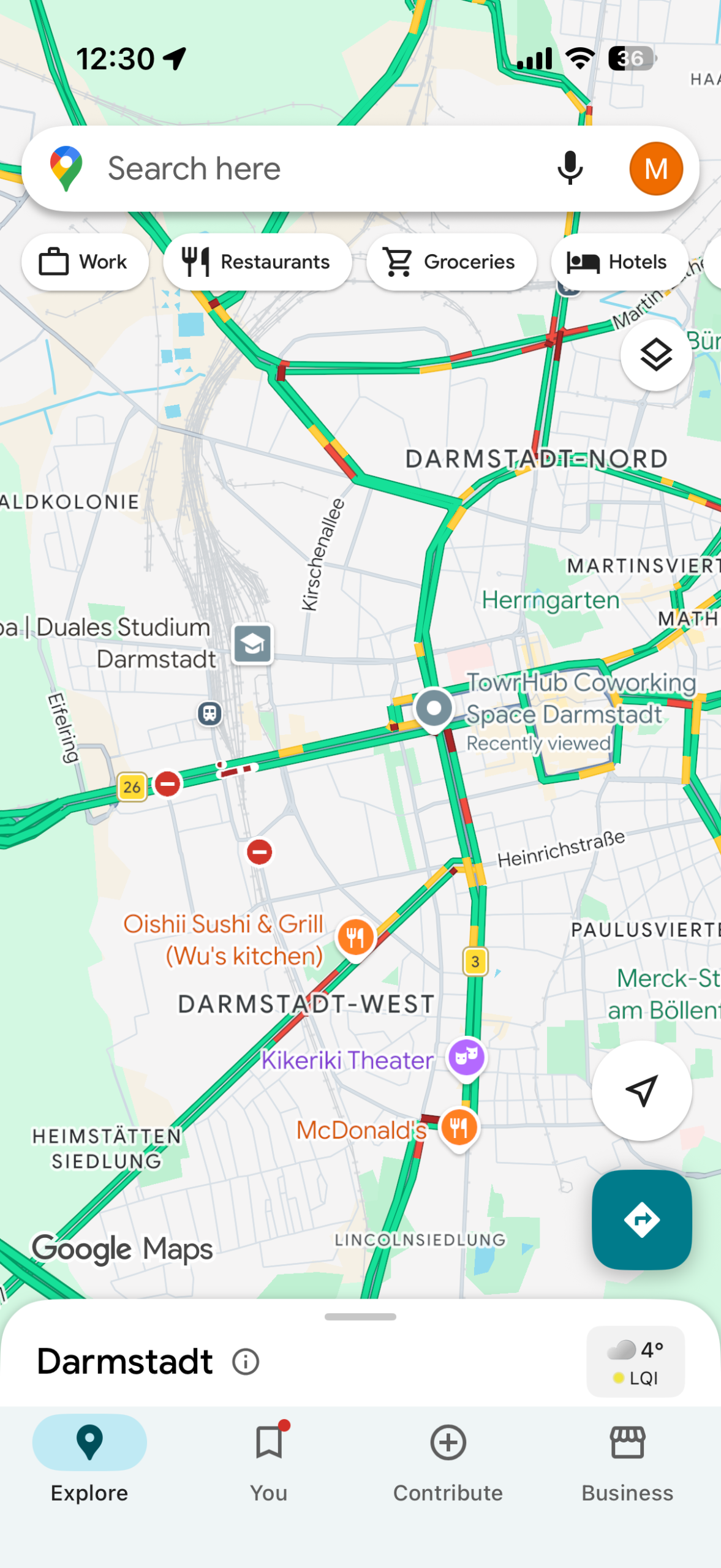Open the McDonald's map pin
The image size is (721, 1568).
[x=459, y=1127]
